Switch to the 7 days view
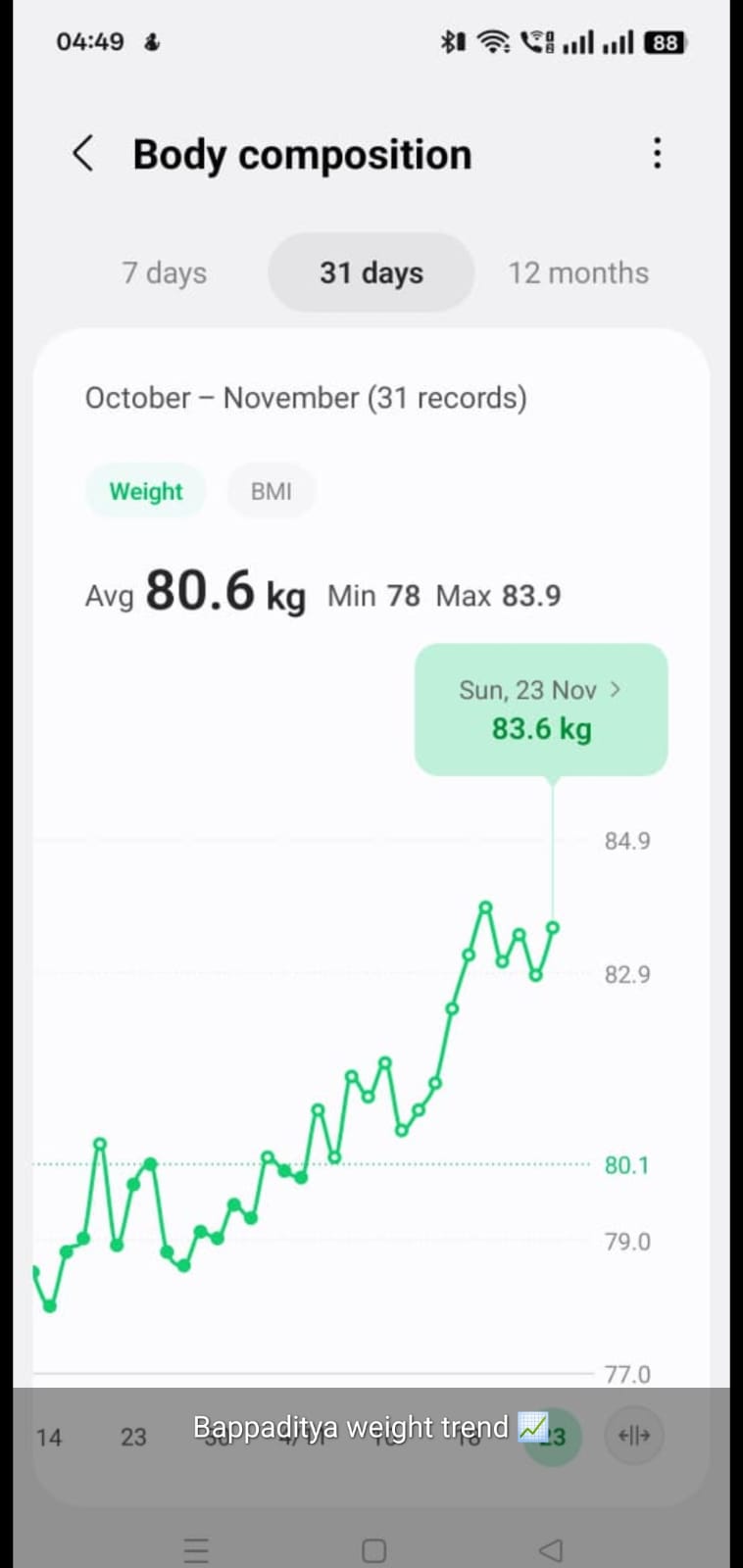This screenshot has width=743, height=1568. (164, 272)
